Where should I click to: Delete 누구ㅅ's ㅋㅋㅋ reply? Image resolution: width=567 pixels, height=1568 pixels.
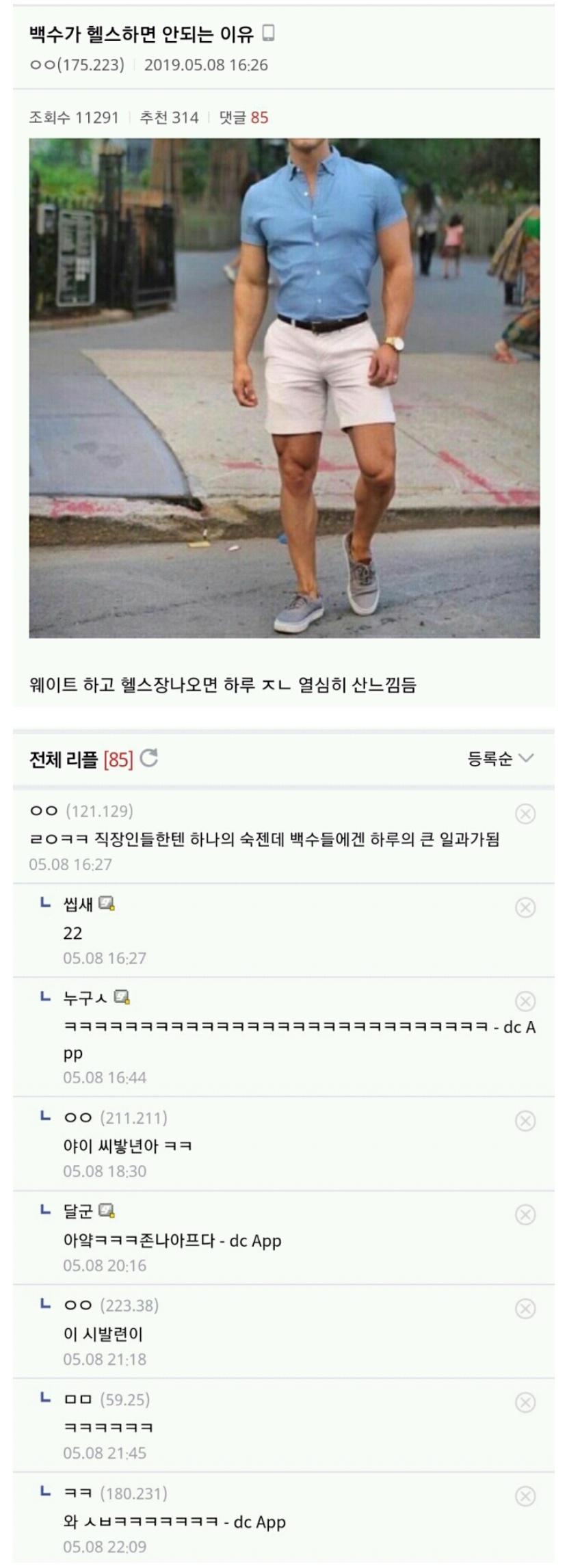(x=525, y=1002)
